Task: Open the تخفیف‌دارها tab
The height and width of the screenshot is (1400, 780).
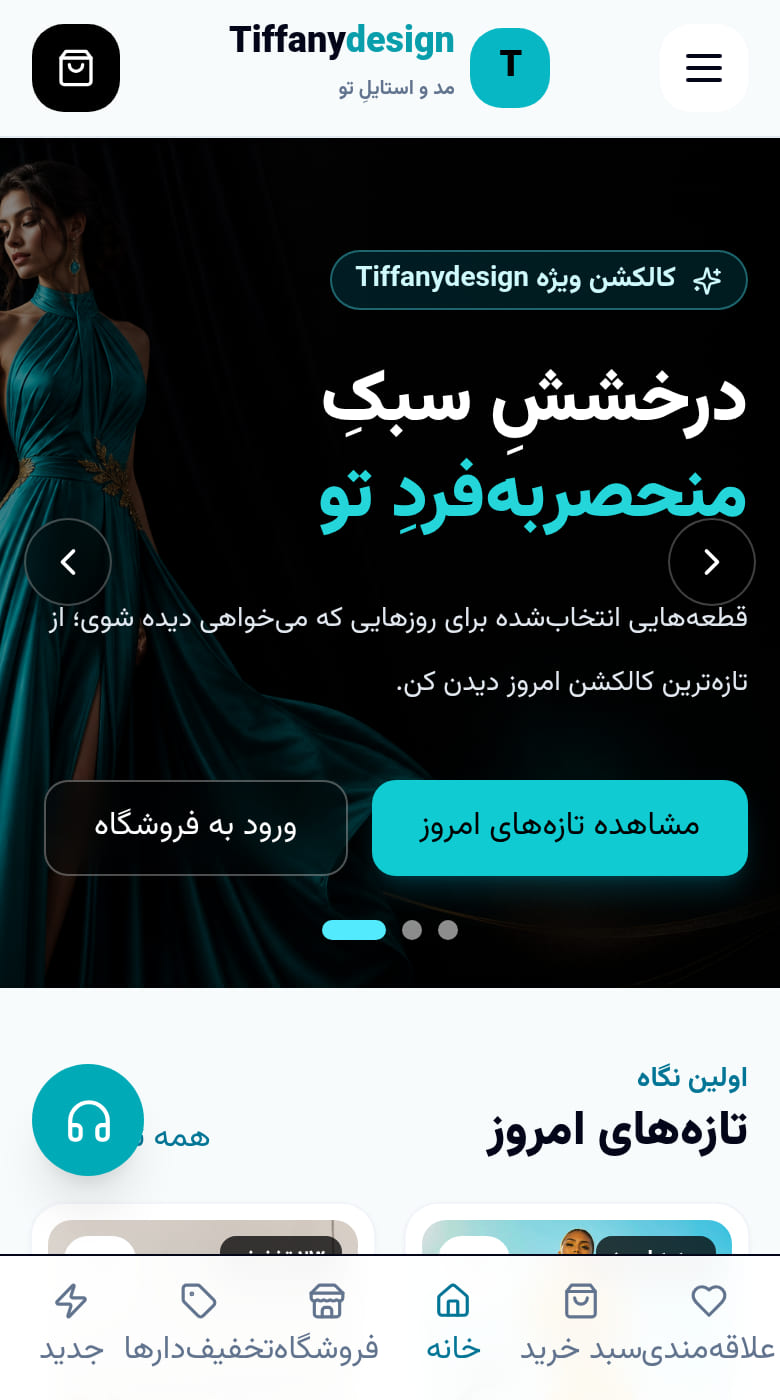Action: tap(199, 1322)
